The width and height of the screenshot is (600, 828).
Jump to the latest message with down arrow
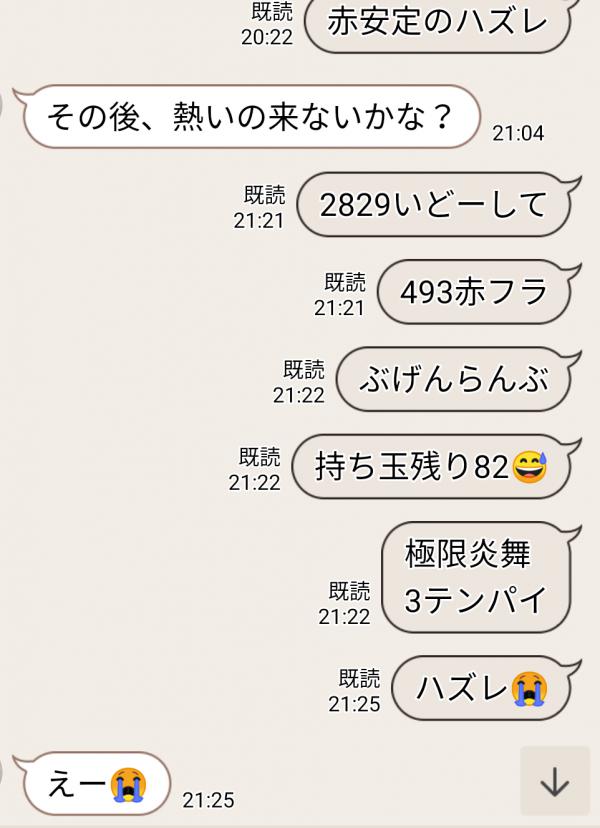554,781
